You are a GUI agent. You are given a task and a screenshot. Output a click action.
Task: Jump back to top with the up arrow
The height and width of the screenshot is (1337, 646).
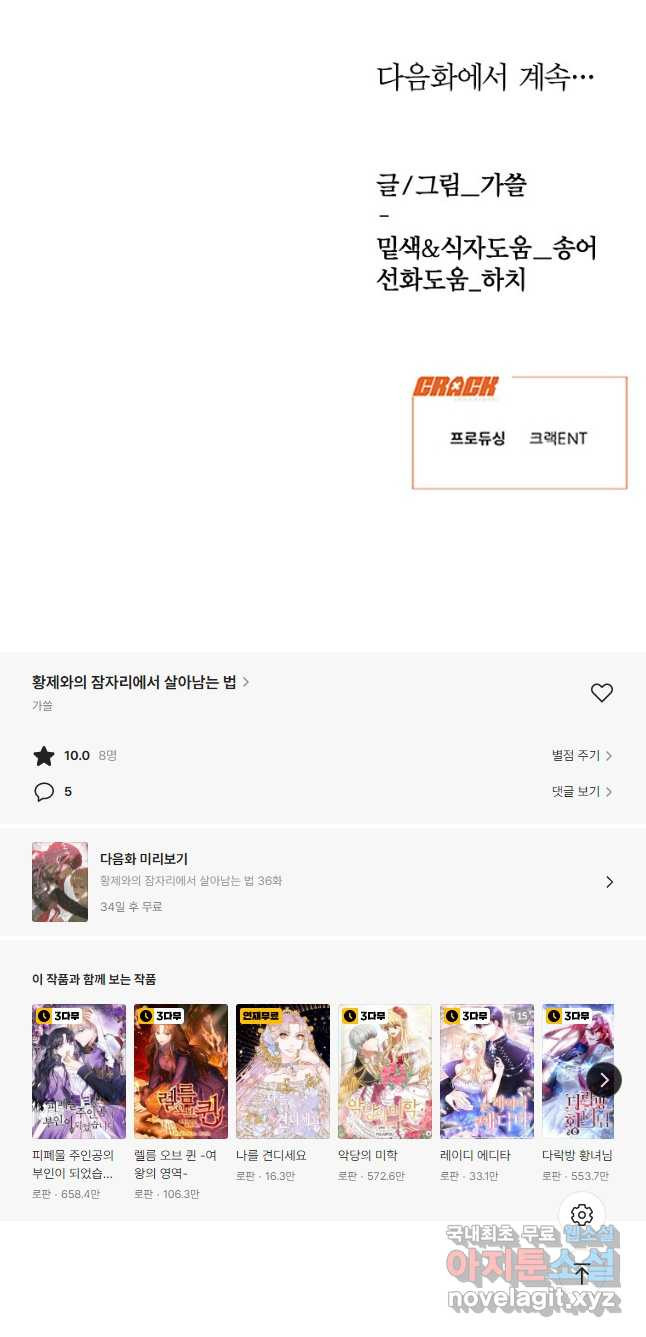(x=582, y=1274)
